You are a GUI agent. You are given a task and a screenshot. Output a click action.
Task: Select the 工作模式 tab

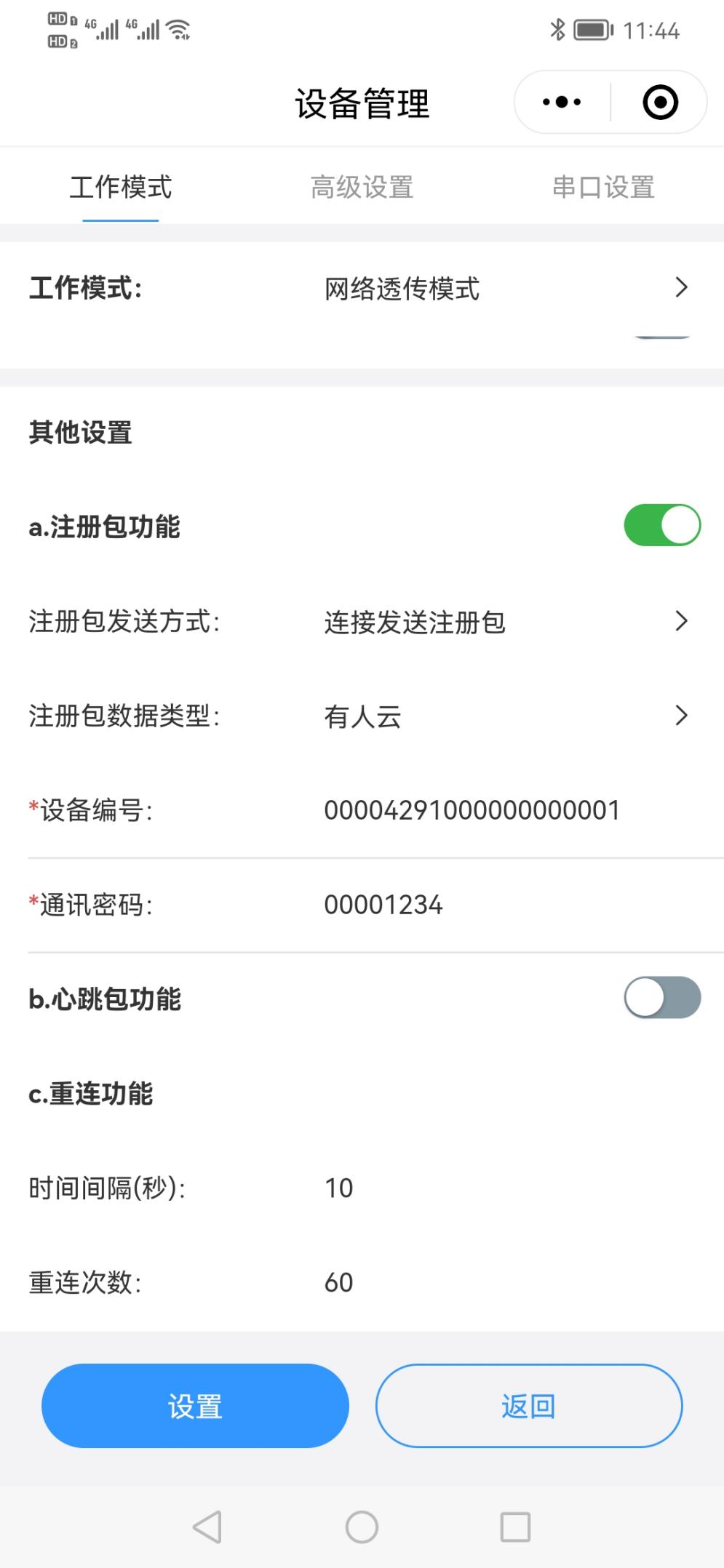point(121,188)
